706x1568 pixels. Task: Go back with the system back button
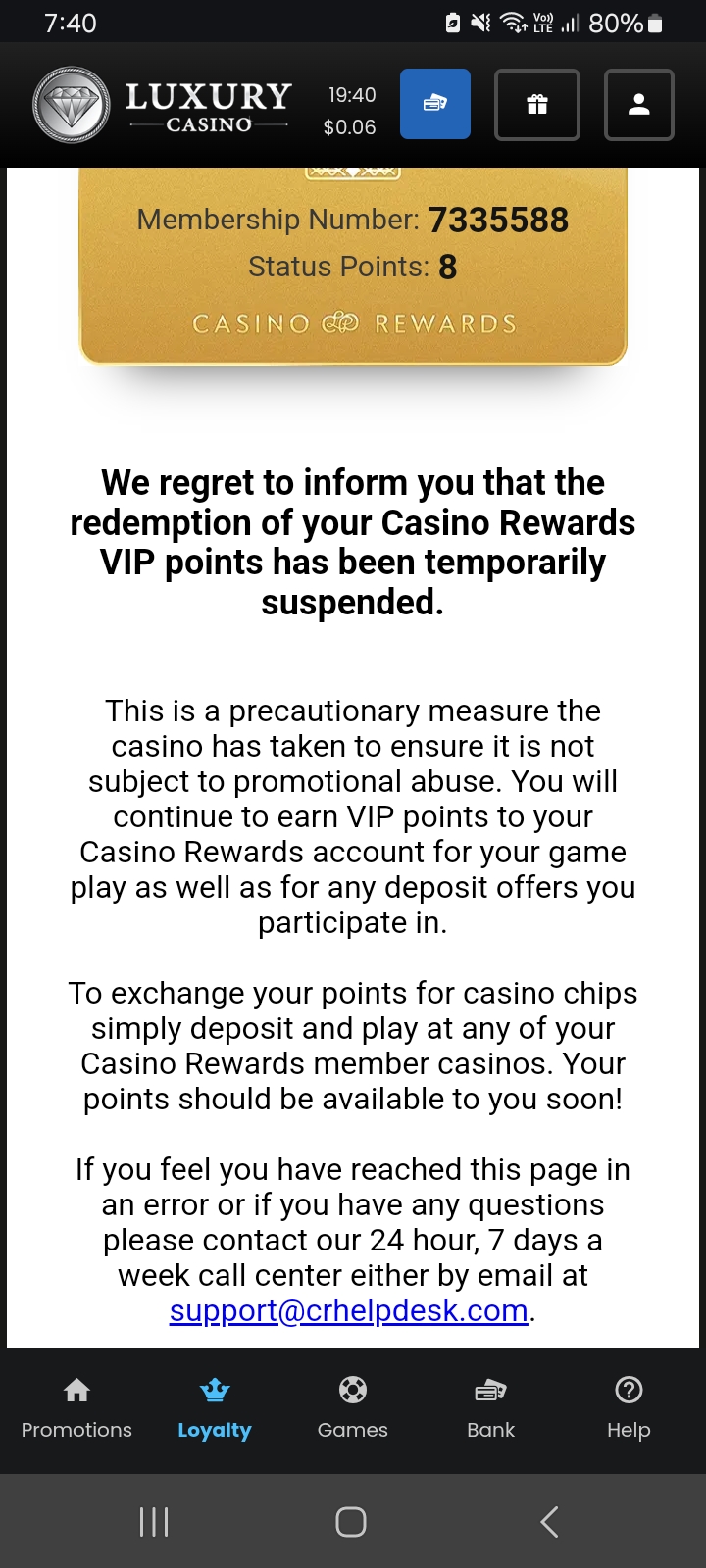(x=550, y=1521)
